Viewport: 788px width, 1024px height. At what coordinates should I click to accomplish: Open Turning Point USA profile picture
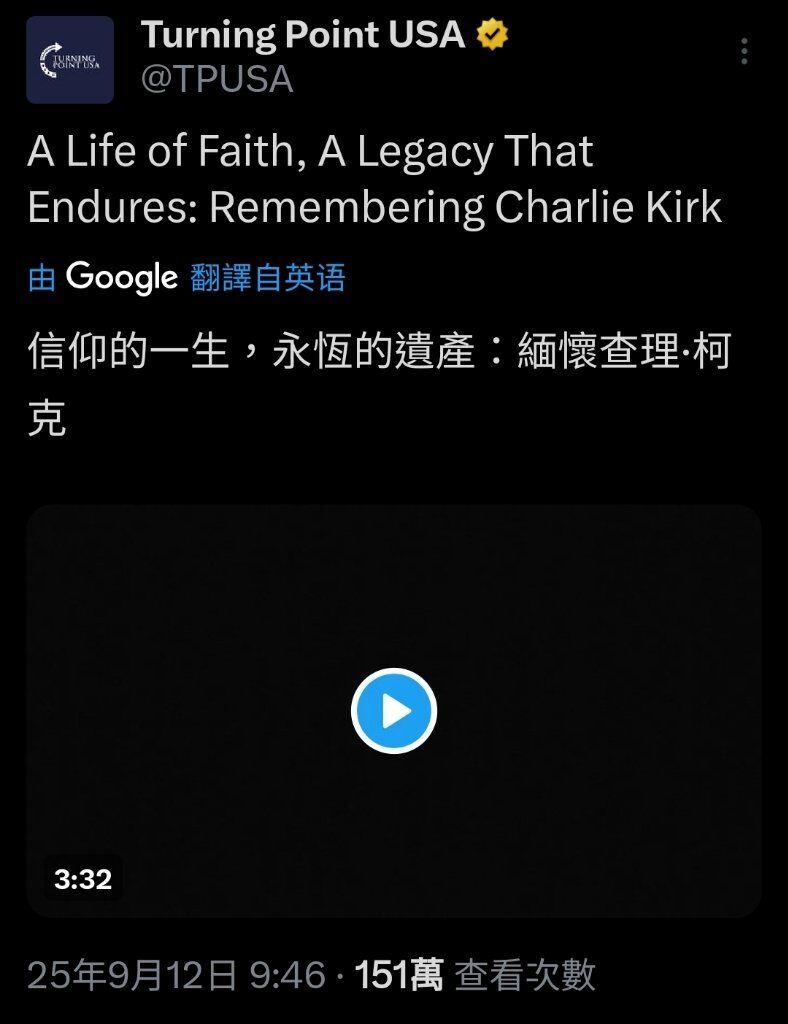(70, 60)
